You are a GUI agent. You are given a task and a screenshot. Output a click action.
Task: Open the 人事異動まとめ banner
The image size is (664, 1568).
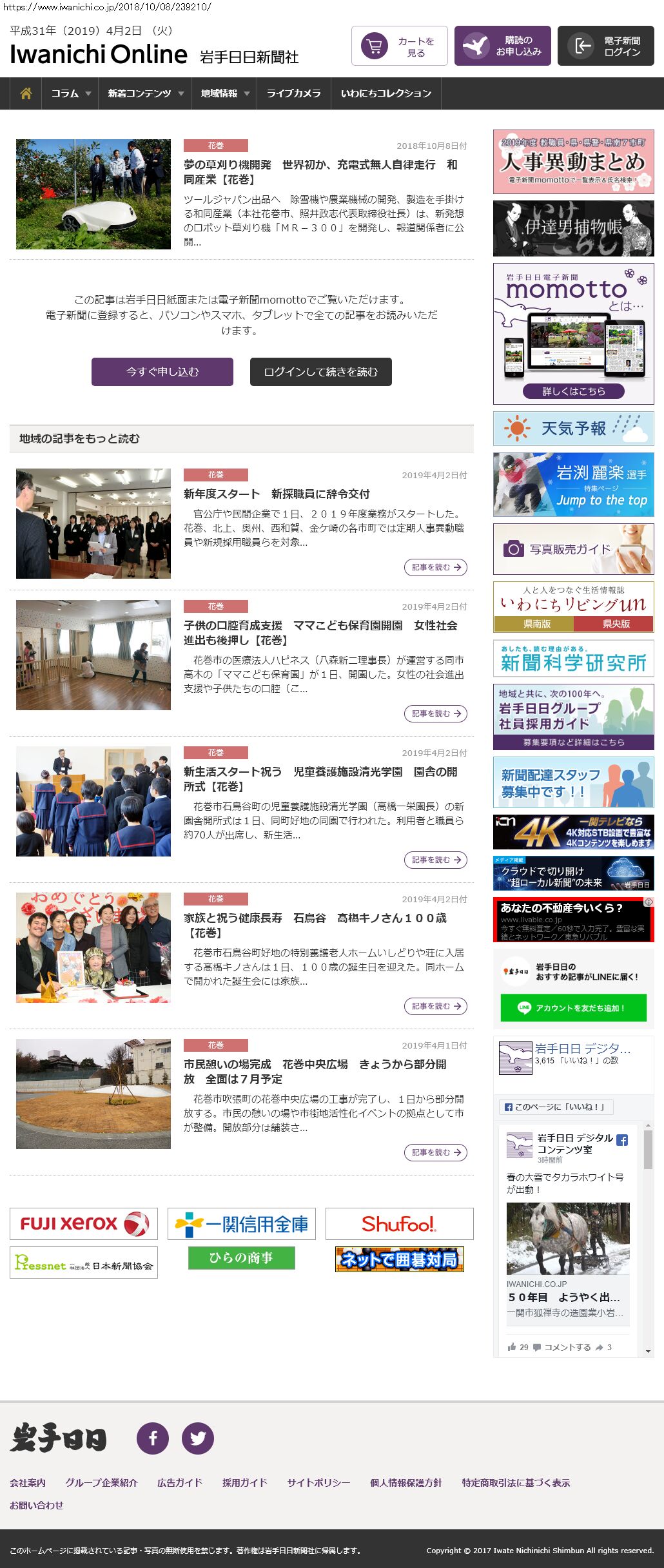[x=573, y=162]
